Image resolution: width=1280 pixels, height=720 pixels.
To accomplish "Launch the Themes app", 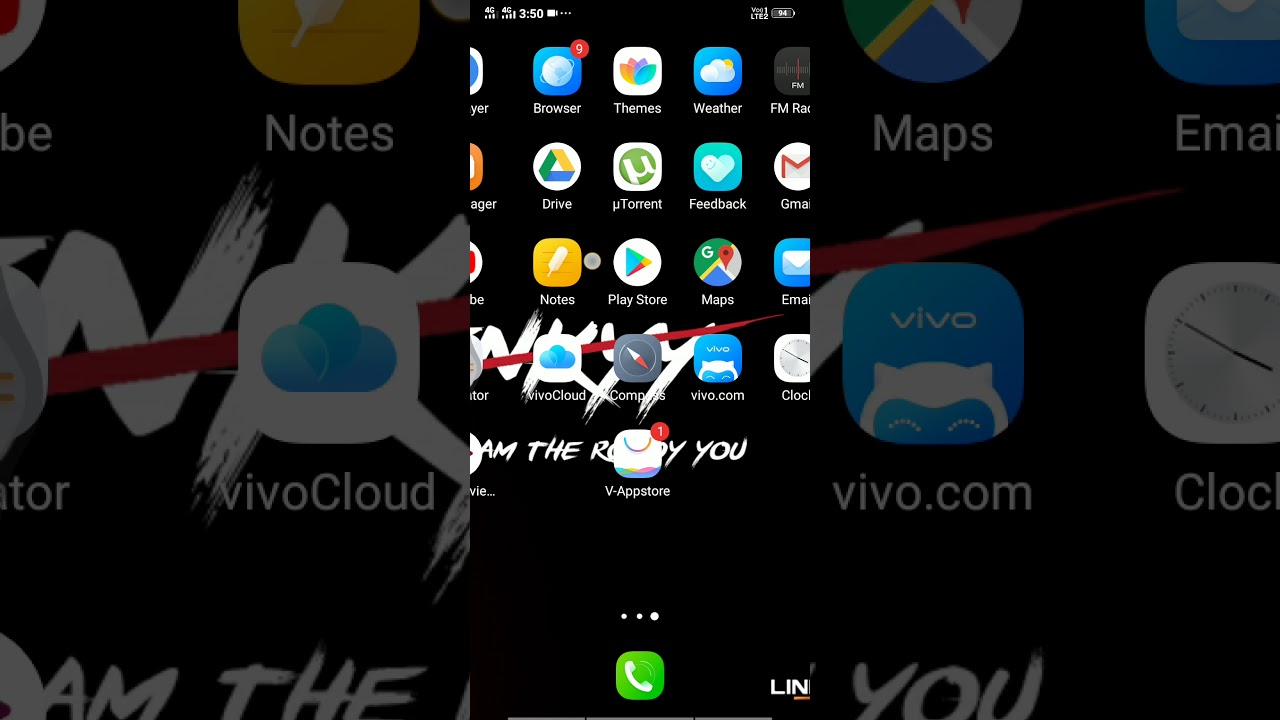I will pos(637,72).
